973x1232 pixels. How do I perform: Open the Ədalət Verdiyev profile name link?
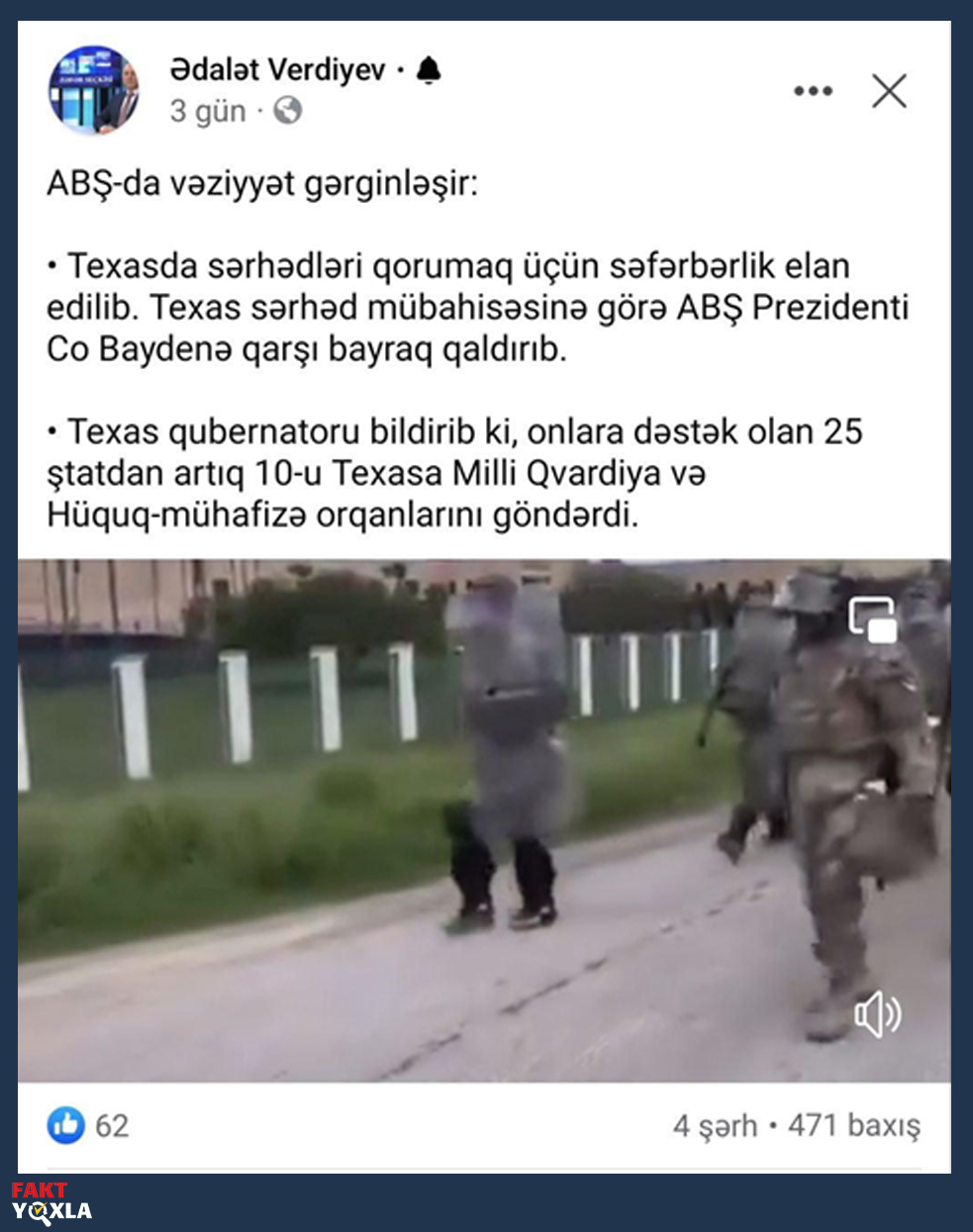(277, 70)
